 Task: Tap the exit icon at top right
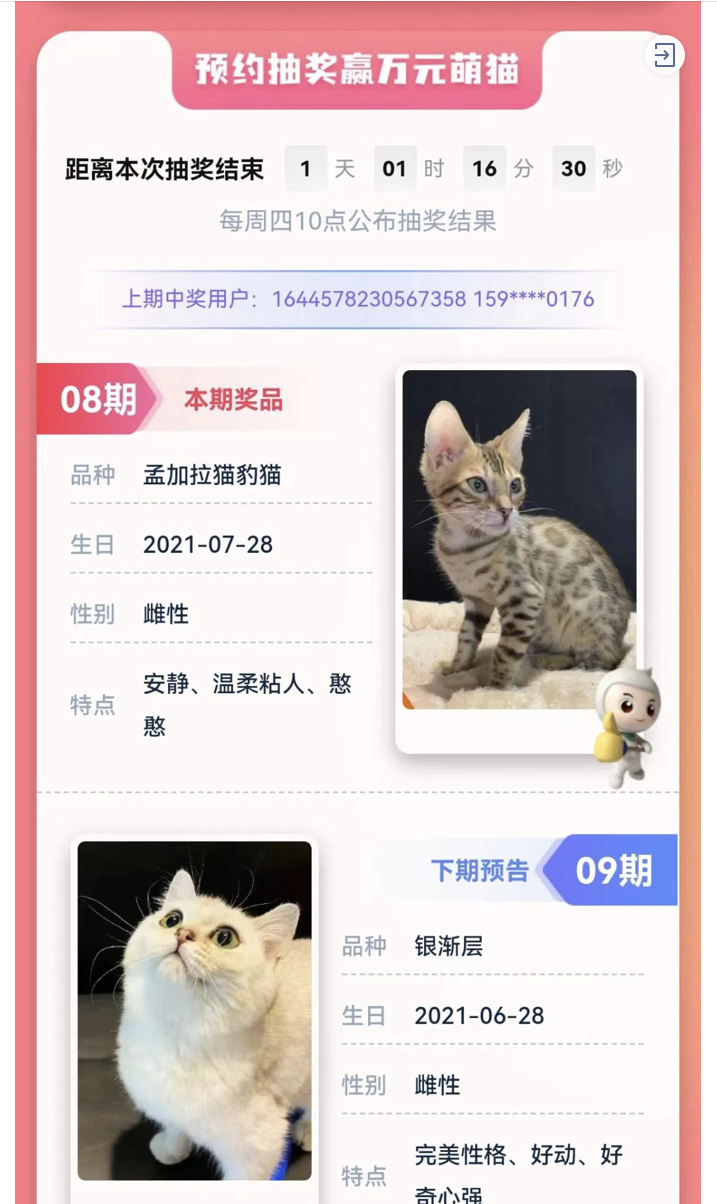point(664,55)
